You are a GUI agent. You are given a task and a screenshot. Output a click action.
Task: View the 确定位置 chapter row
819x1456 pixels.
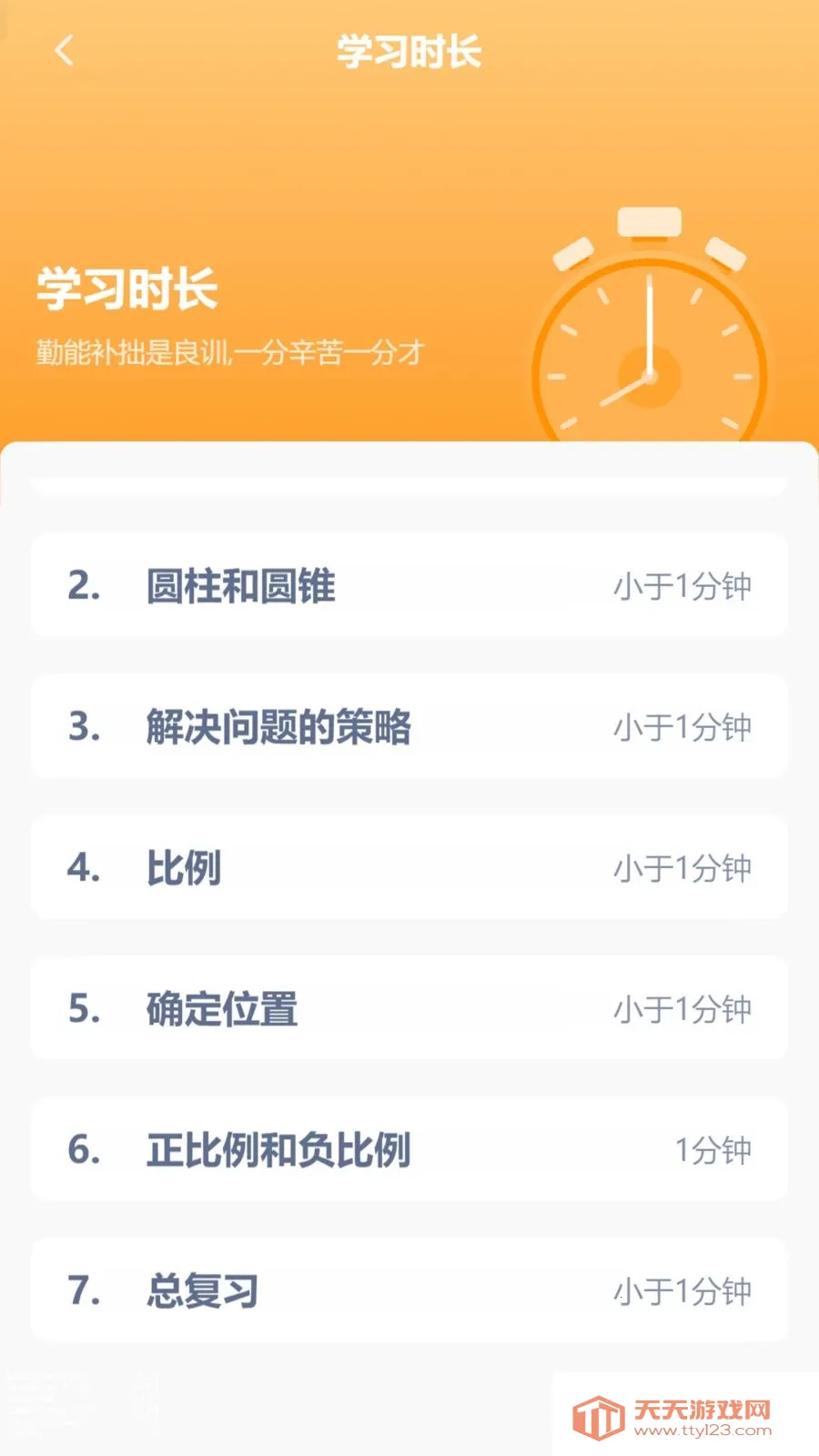point(409,1008)
